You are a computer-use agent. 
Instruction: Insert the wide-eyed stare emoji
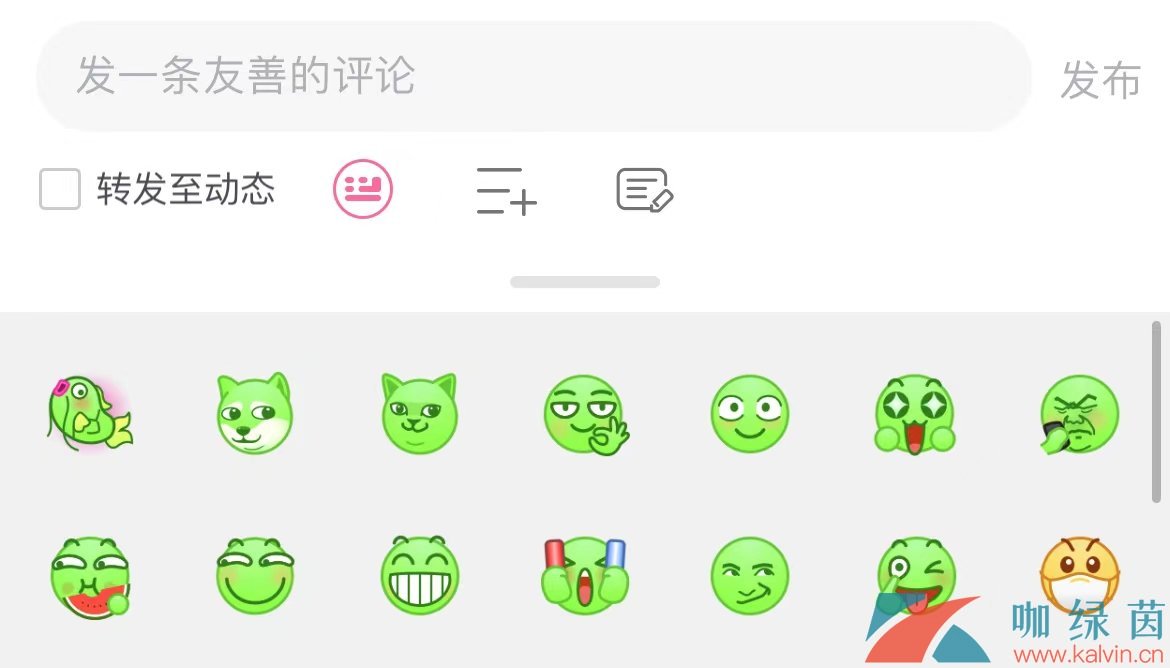point(750,412)
